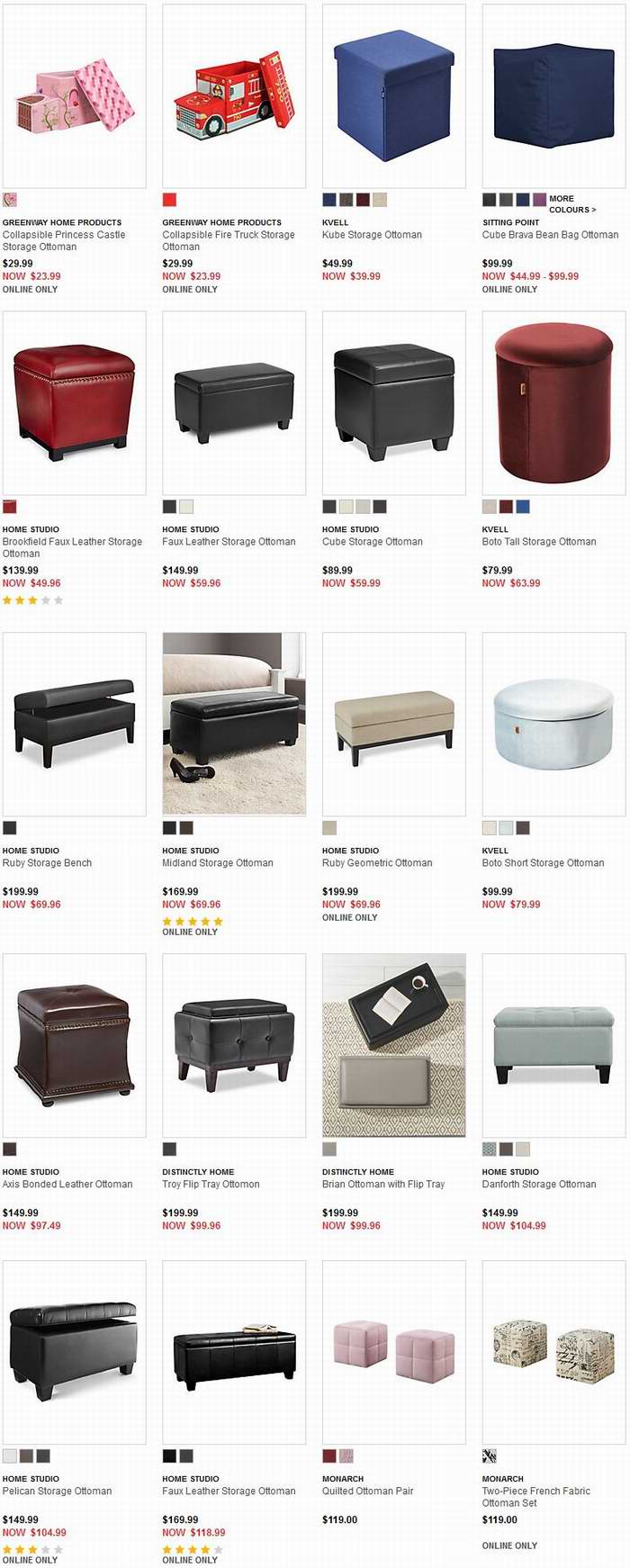Open the Ruby Storage Bench product
This screenshot has height=1568, width=630.
[x=47, y=863]
